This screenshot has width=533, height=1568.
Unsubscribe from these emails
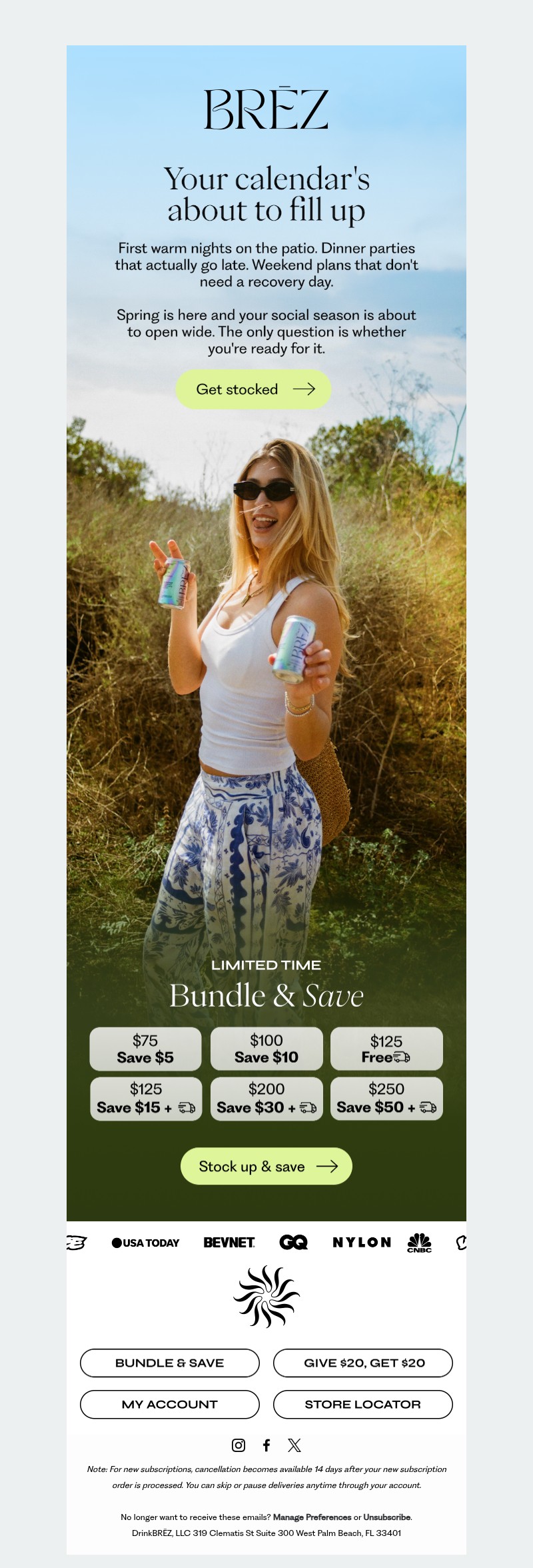pos(387,1517)
